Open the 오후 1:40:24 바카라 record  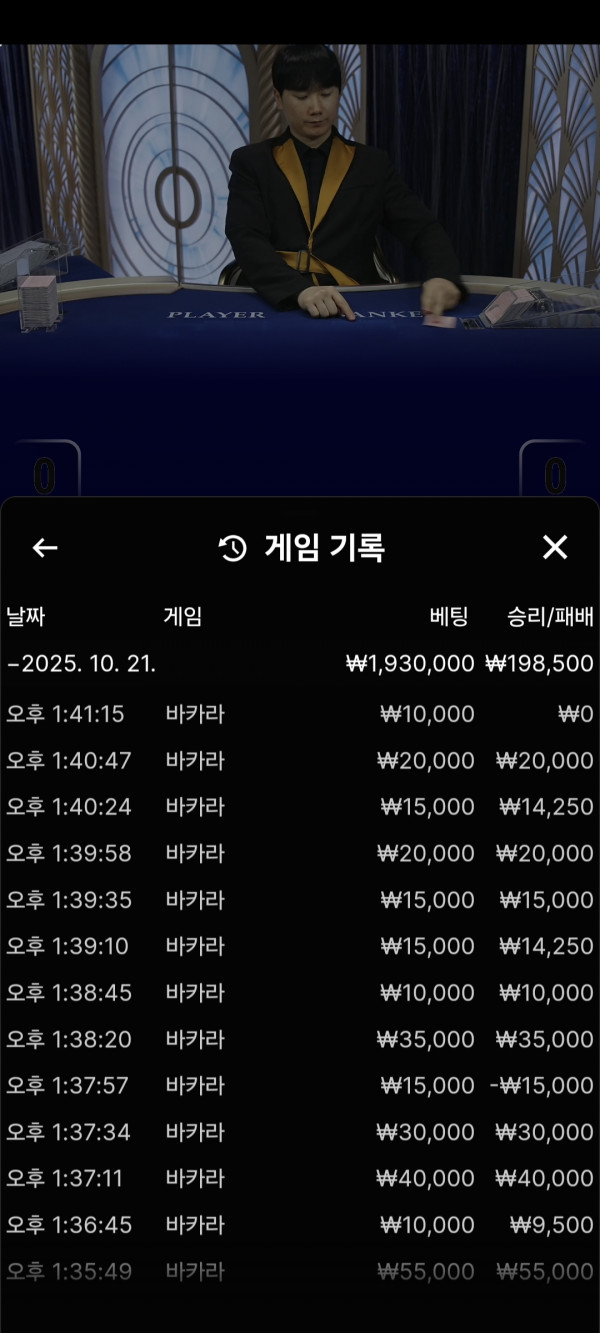pos(300,807)
